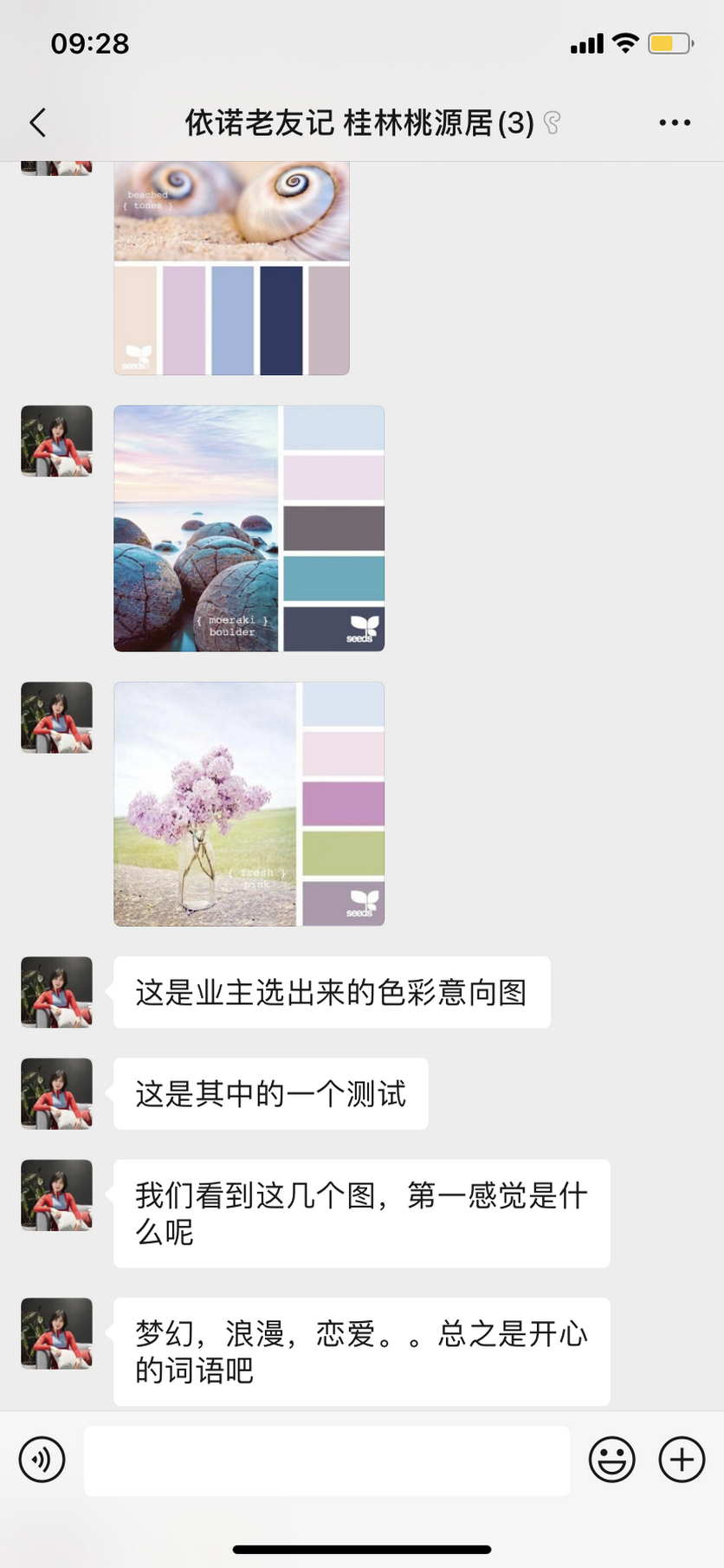The height and width of the screenshot is (1568, 724).
Task: Open group chat details menu
Action: [x=674, y=123]
